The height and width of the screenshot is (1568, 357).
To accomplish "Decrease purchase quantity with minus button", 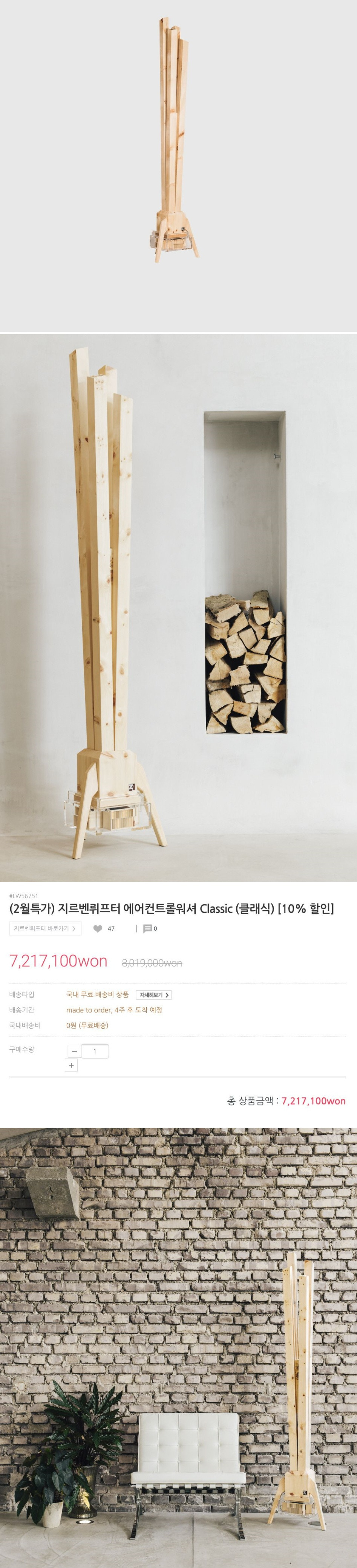I will point(74,1051).
